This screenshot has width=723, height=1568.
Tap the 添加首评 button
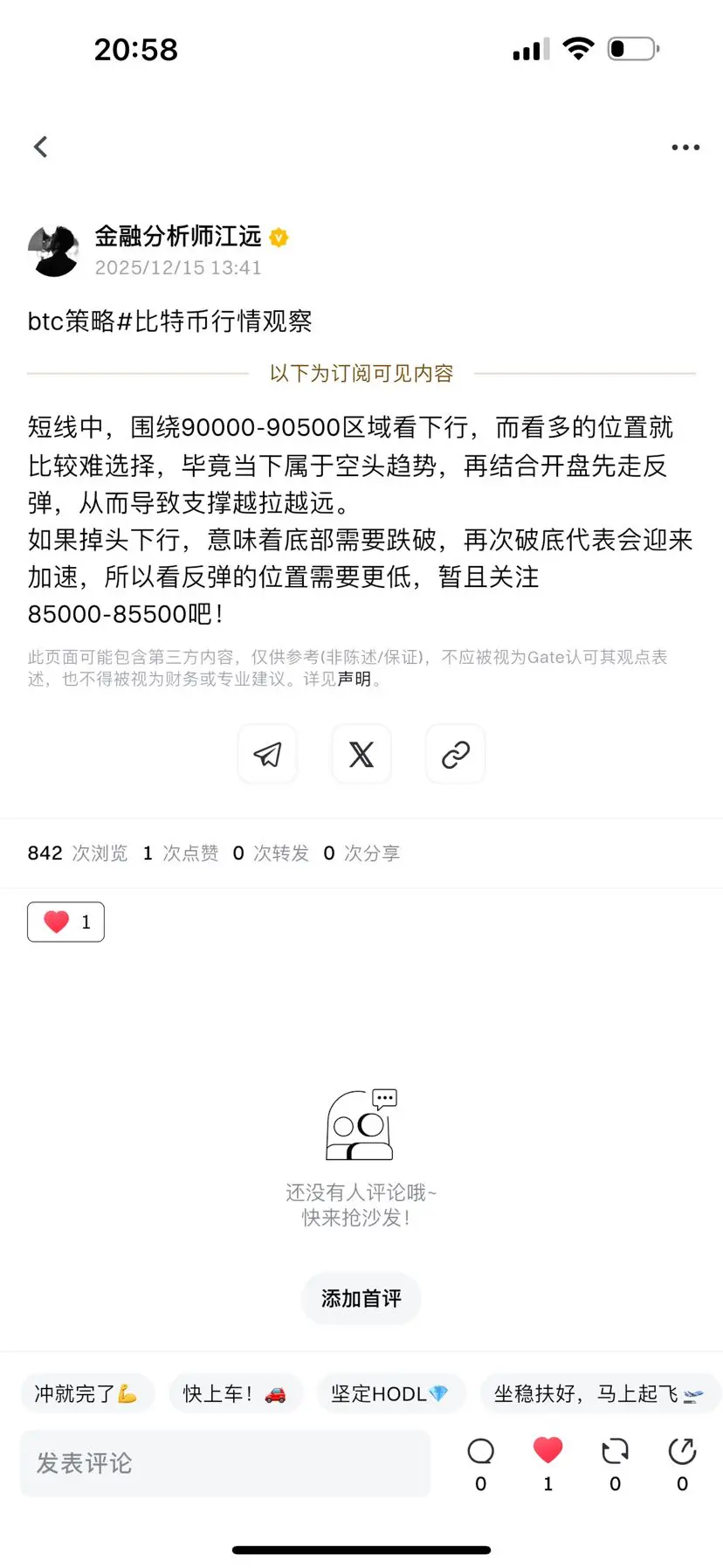[361, 1299]
